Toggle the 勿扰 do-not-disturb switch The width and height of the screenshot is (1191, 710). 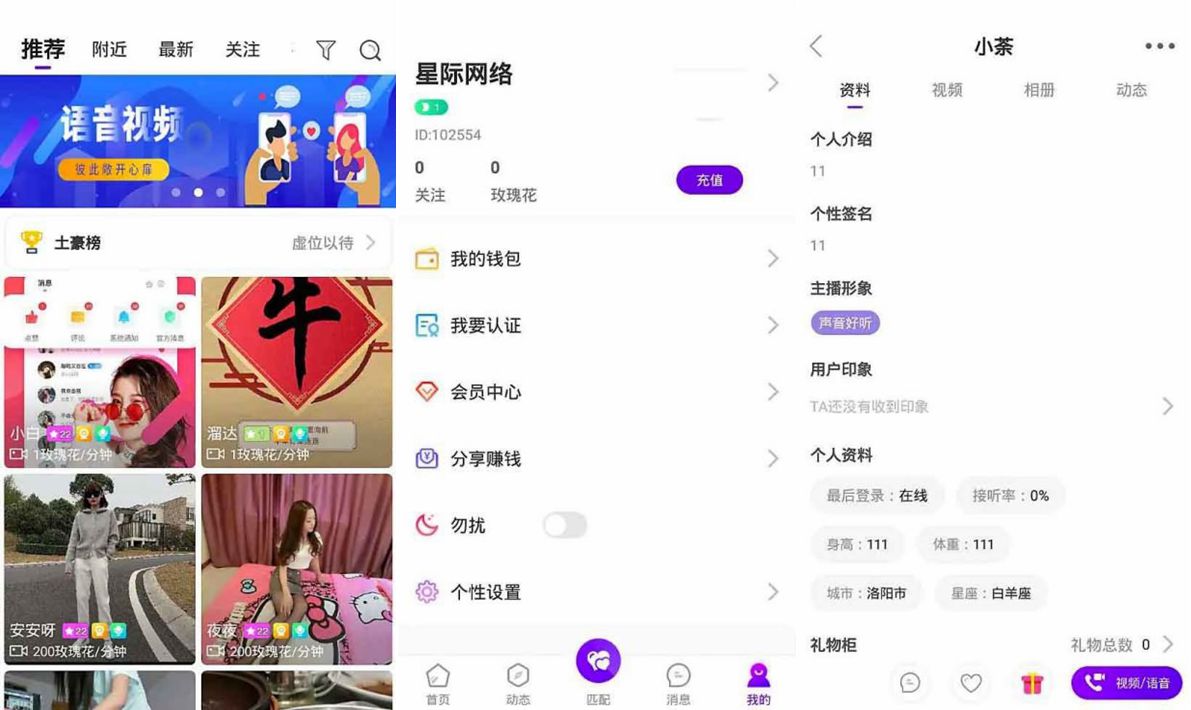point(565,525)
